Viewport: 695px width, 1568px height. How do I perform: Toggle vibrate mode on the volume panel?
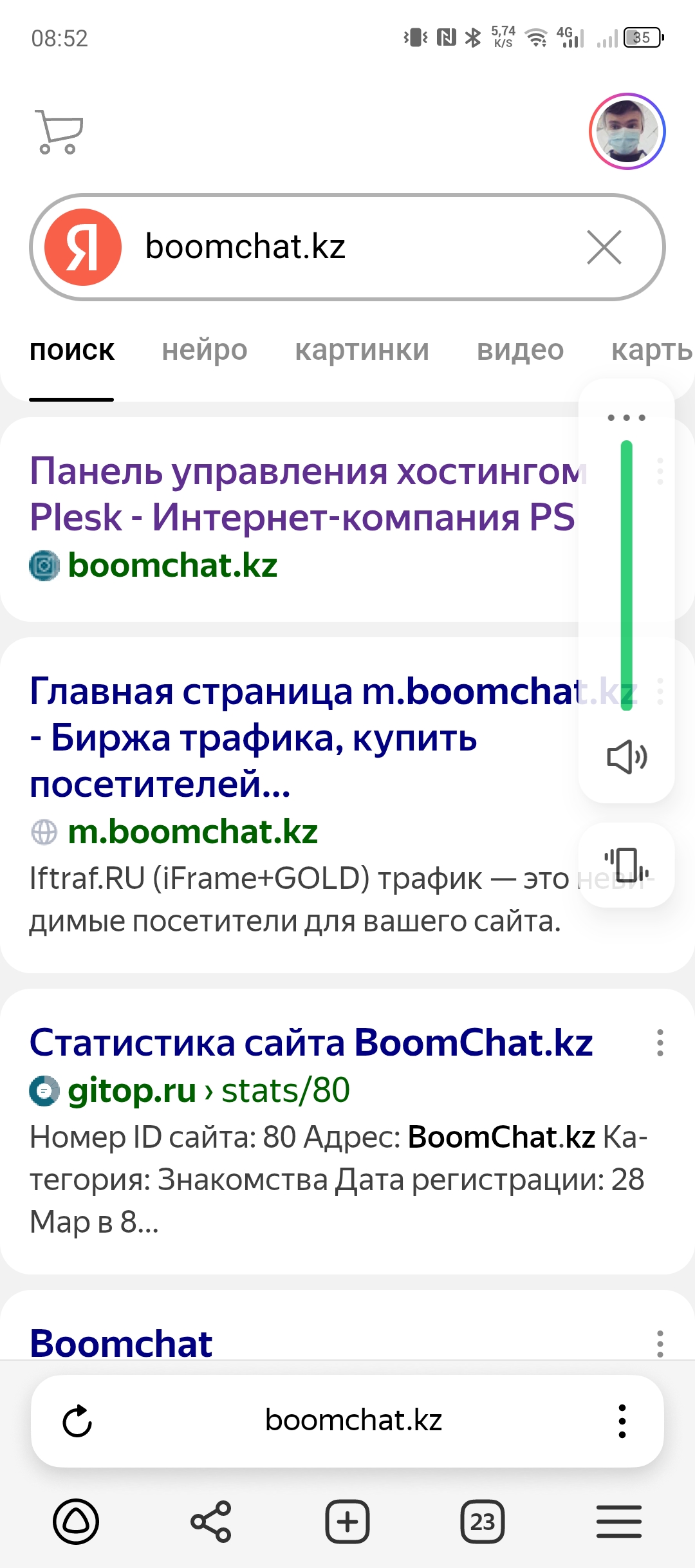[x=627, y=865]
